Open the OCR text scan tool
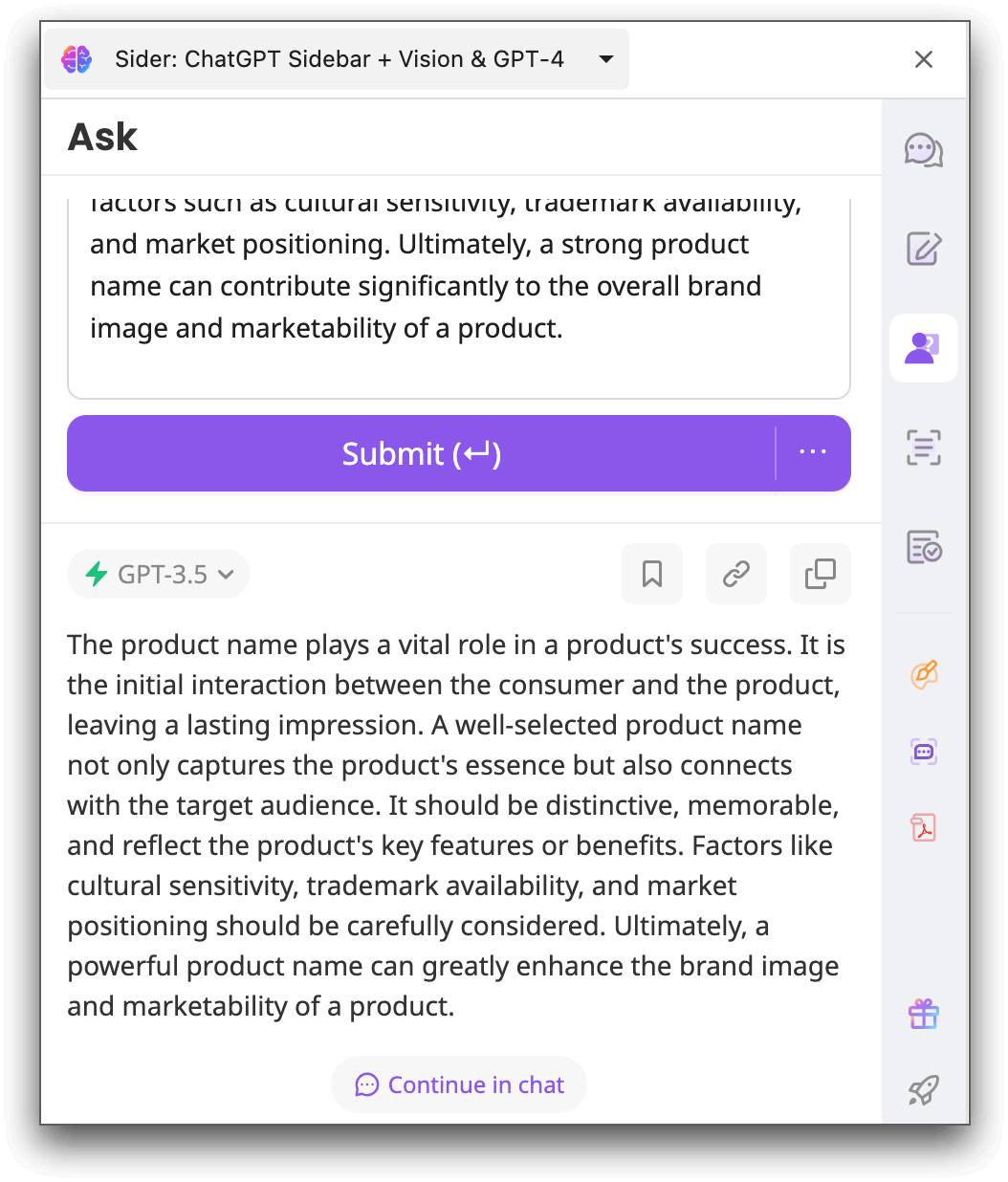This screenshot has height=1182, width=1008. 923,448
